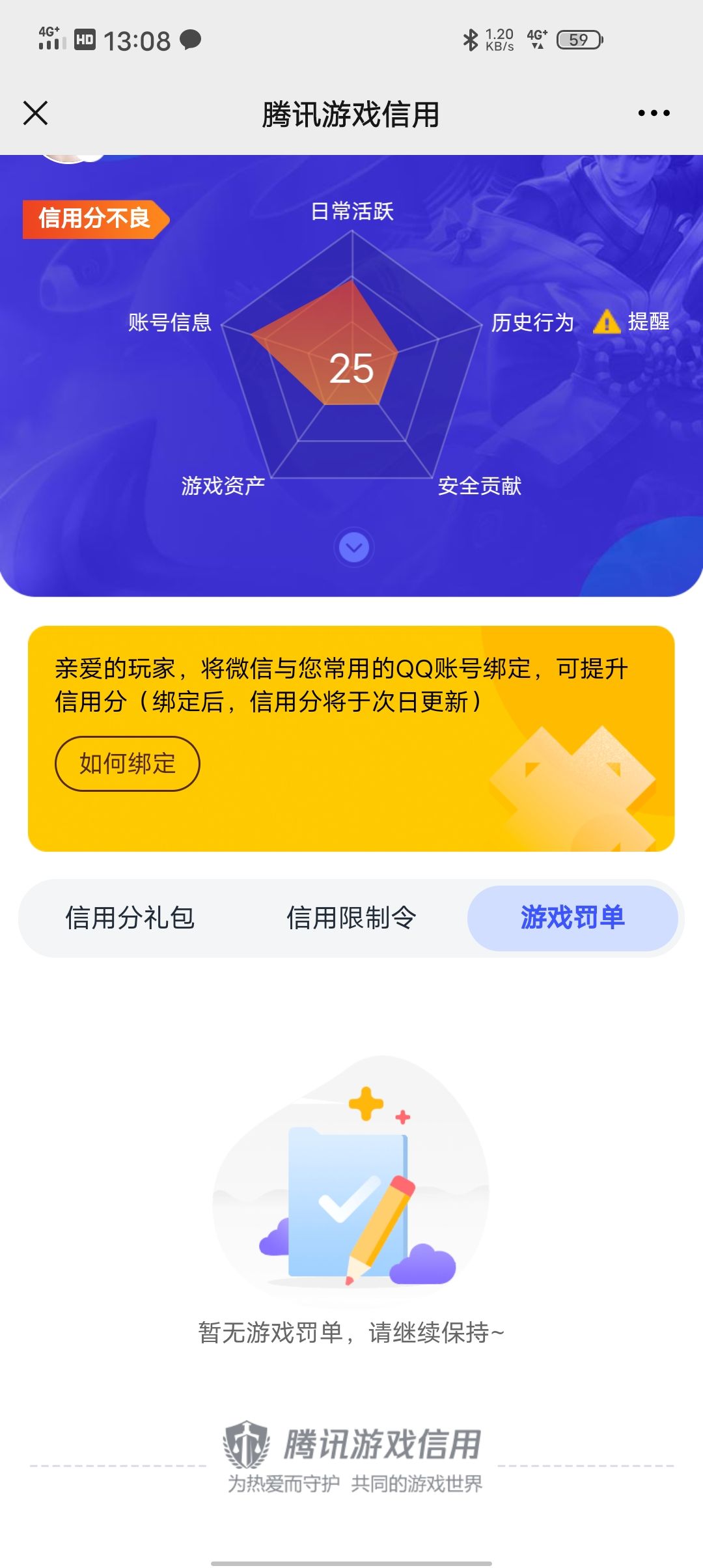Image resolution: width=703 pixels, height=1568 pixels.
Task: Click the 账号信息 radar chart label
Action: tap(171, 323)
